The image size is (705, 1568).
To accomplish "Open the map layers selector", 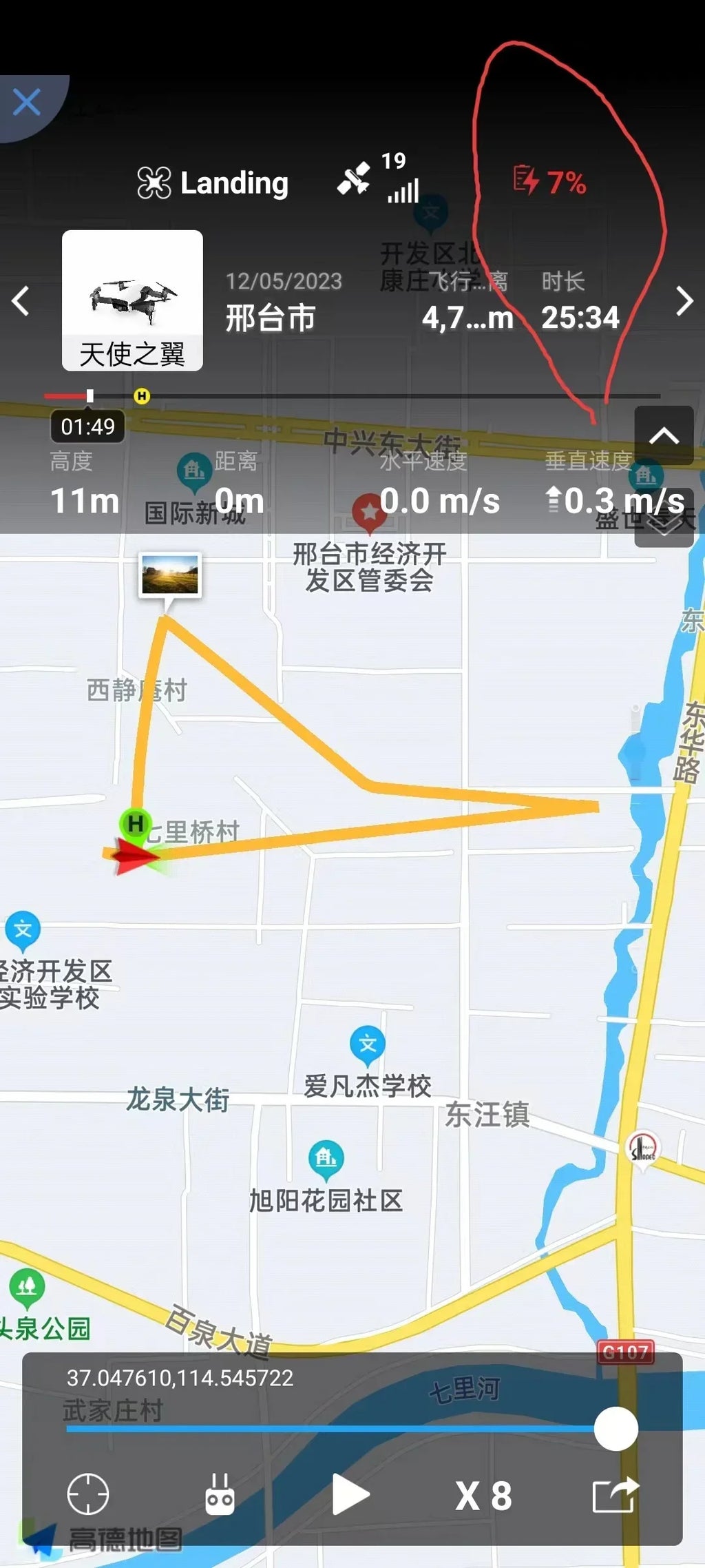I will pyautogui.click(x=664, y=525).
